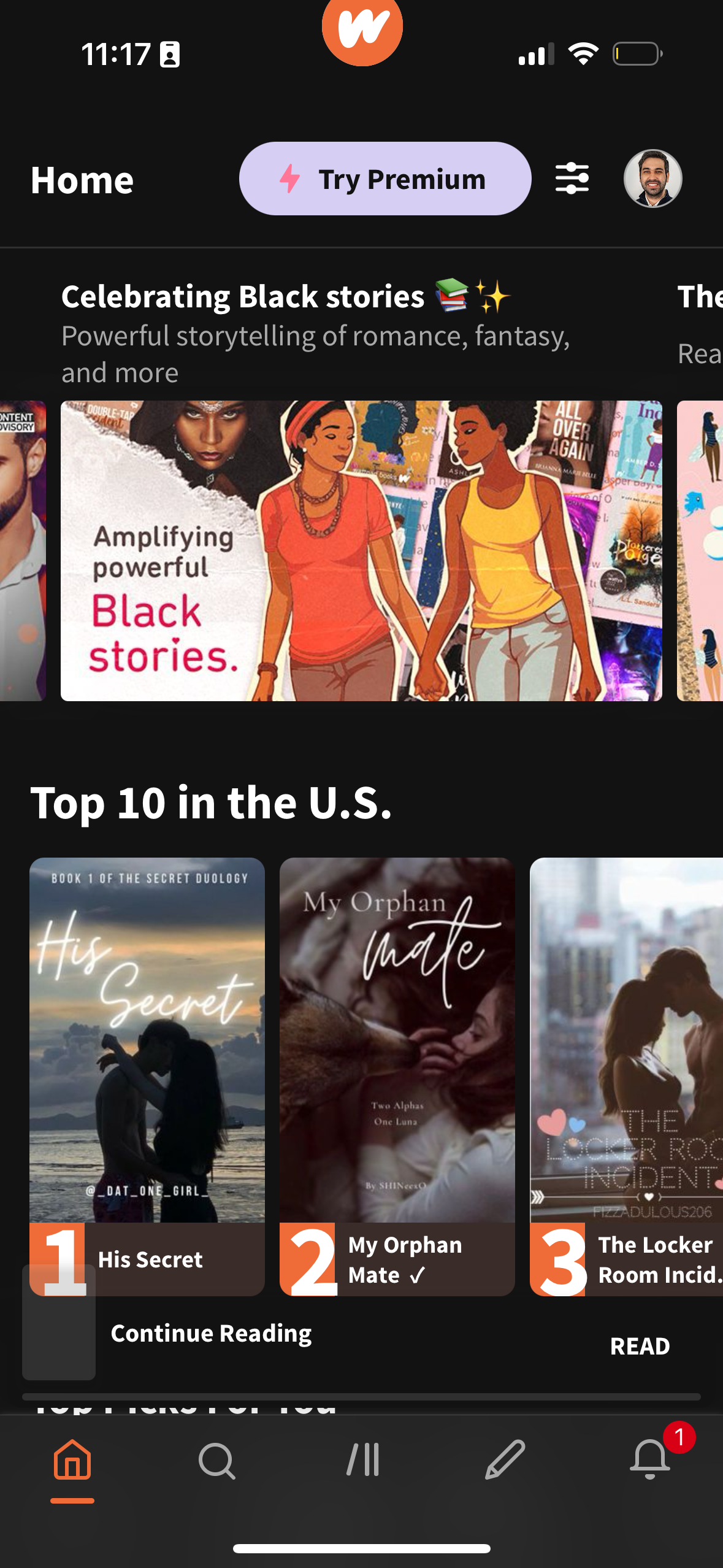
Task: Tap Continue Reading for His Secret
Action: (x=211, y=1332)
